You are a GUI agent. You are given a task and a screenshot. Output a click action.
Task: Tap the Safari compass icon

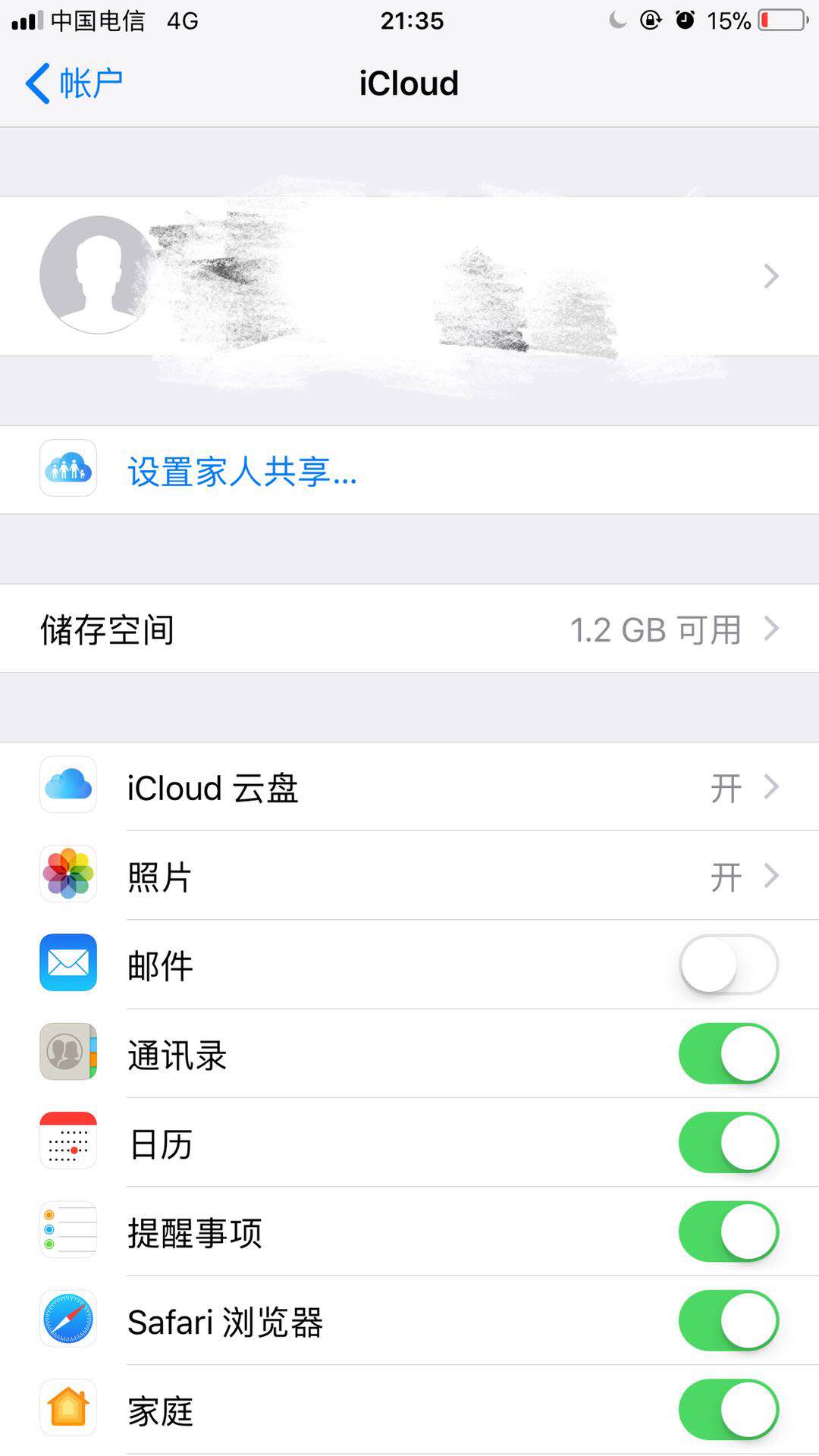67,1320
